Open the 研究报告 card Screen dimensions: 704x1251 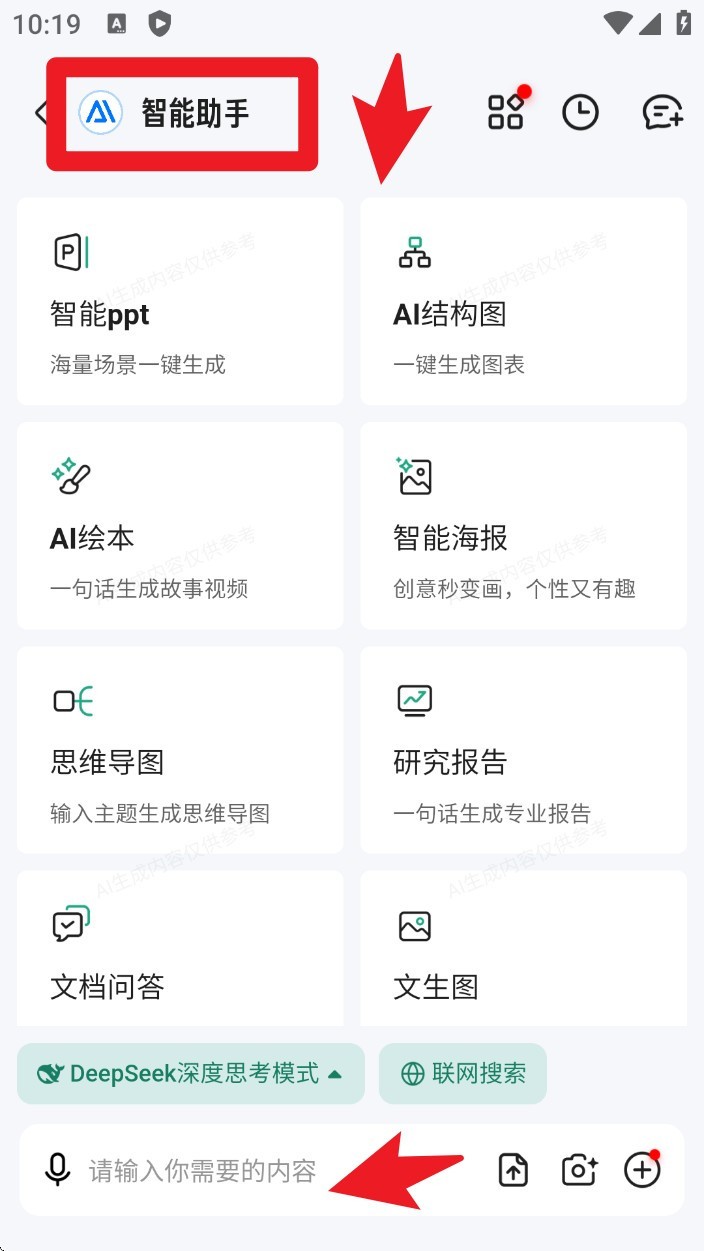coord(523,749)
